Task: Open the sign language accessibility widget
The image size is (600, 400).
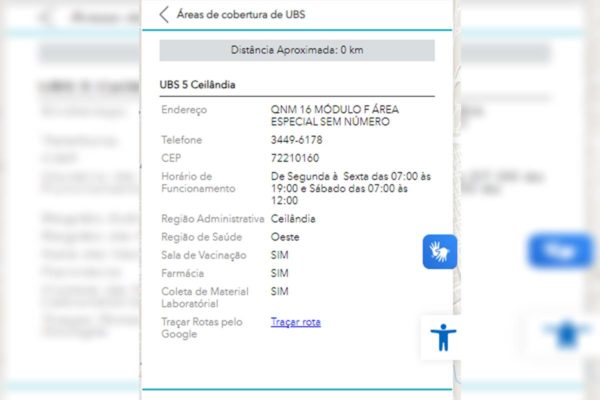Action: click(x=439, y=251)
